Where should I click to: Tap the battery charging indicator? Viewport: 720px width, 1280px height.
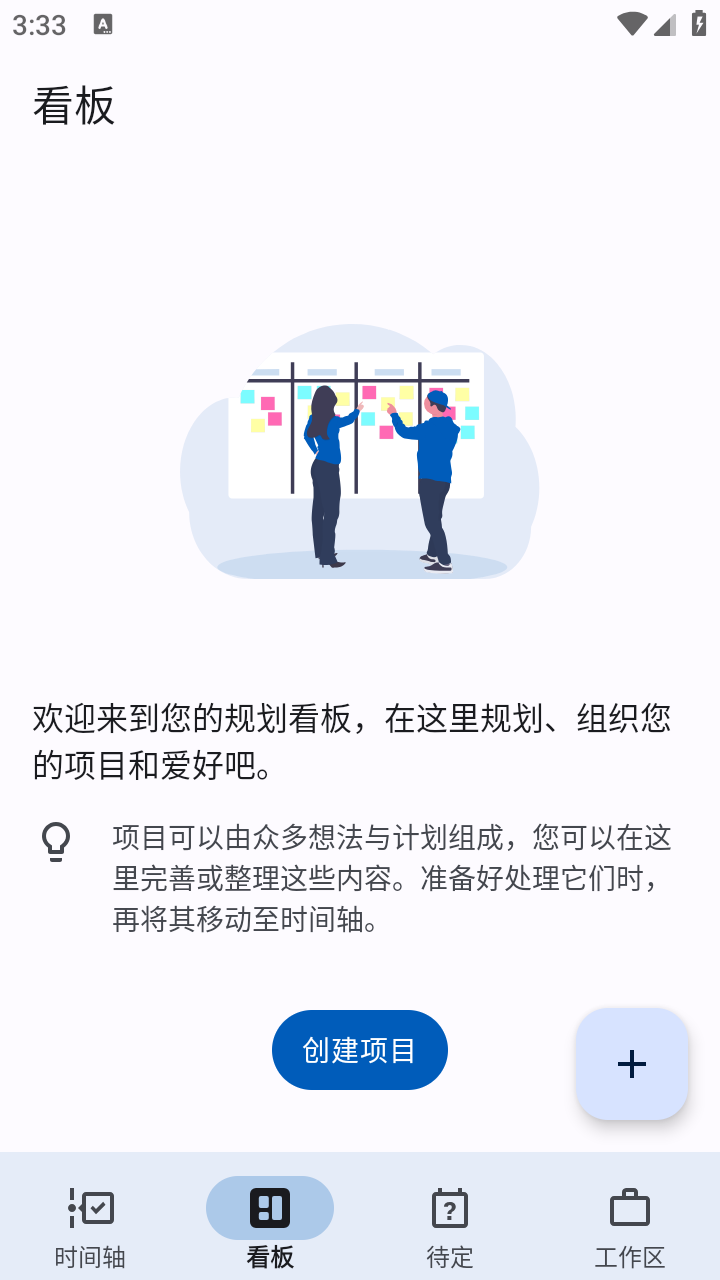tap(699, 24)
